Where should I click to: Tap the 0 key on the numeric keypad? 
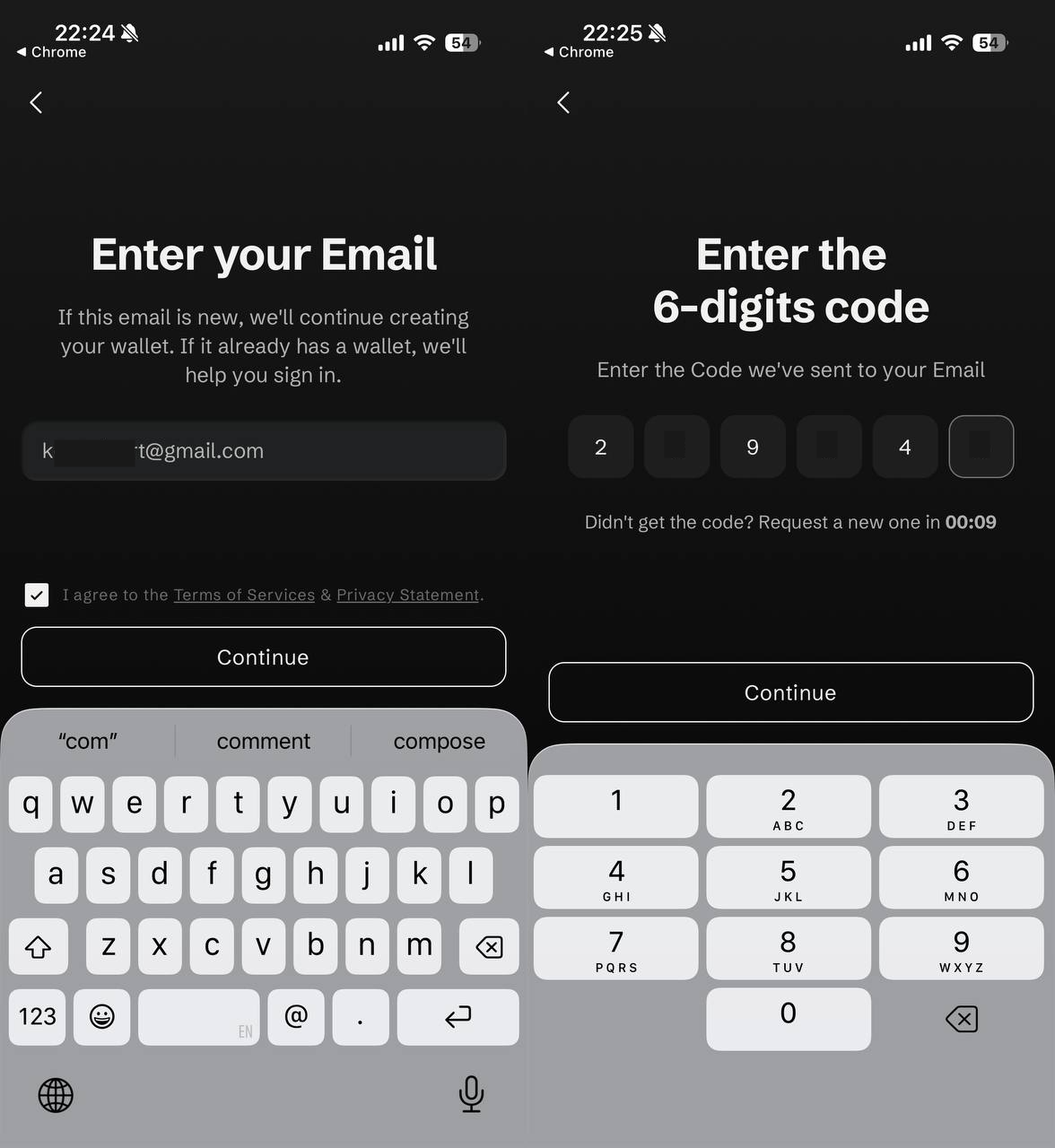point(788,1018)
